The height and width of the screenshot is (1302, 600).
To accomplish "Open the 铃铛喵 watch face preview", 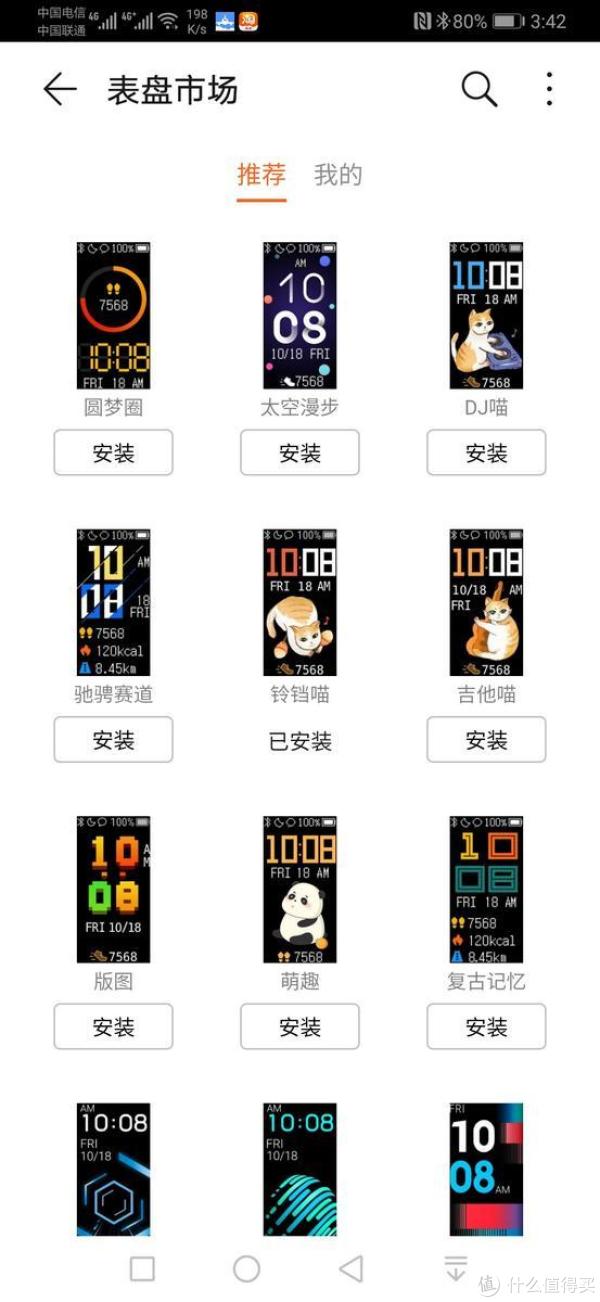I will point(300,603).
